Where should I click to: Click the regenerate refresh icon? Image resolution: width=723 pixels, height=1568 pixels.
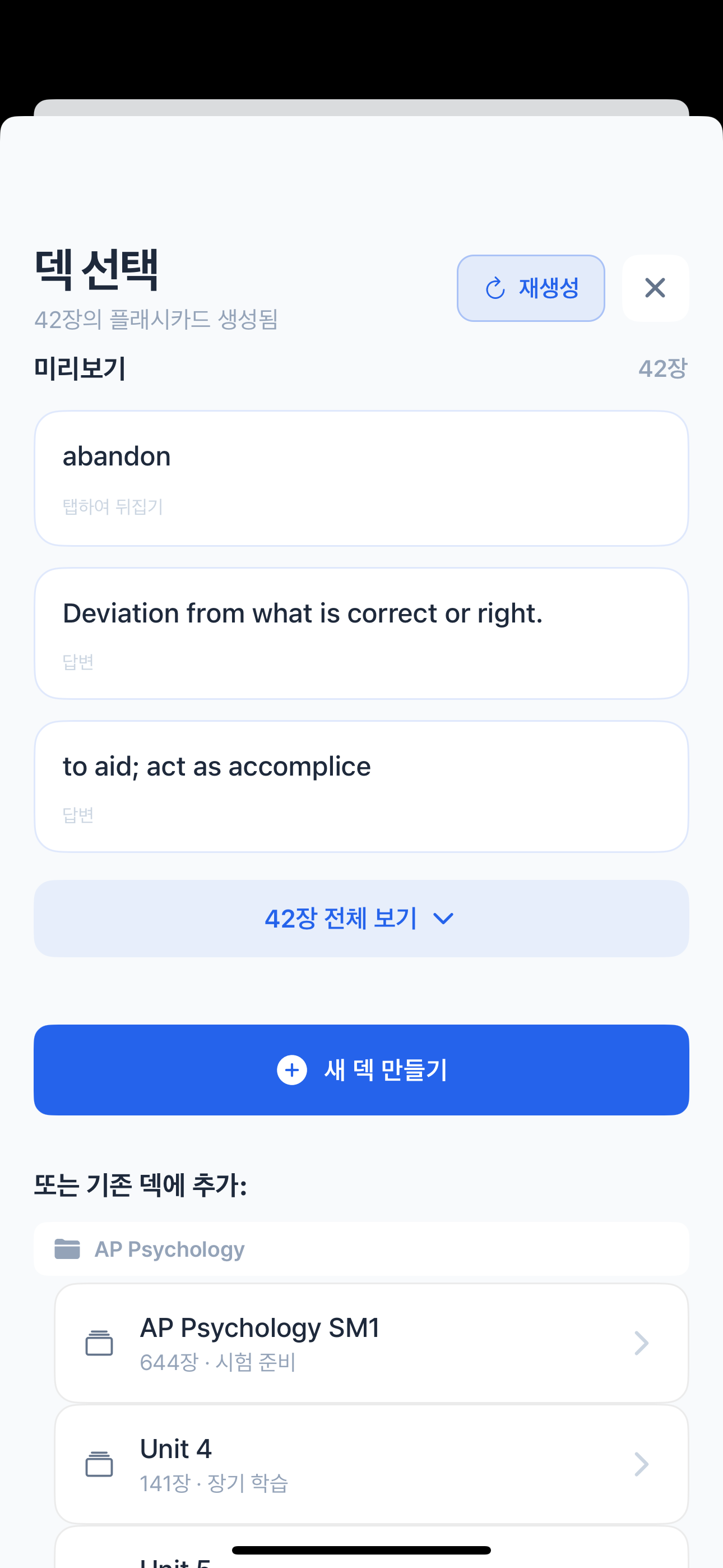494,288
